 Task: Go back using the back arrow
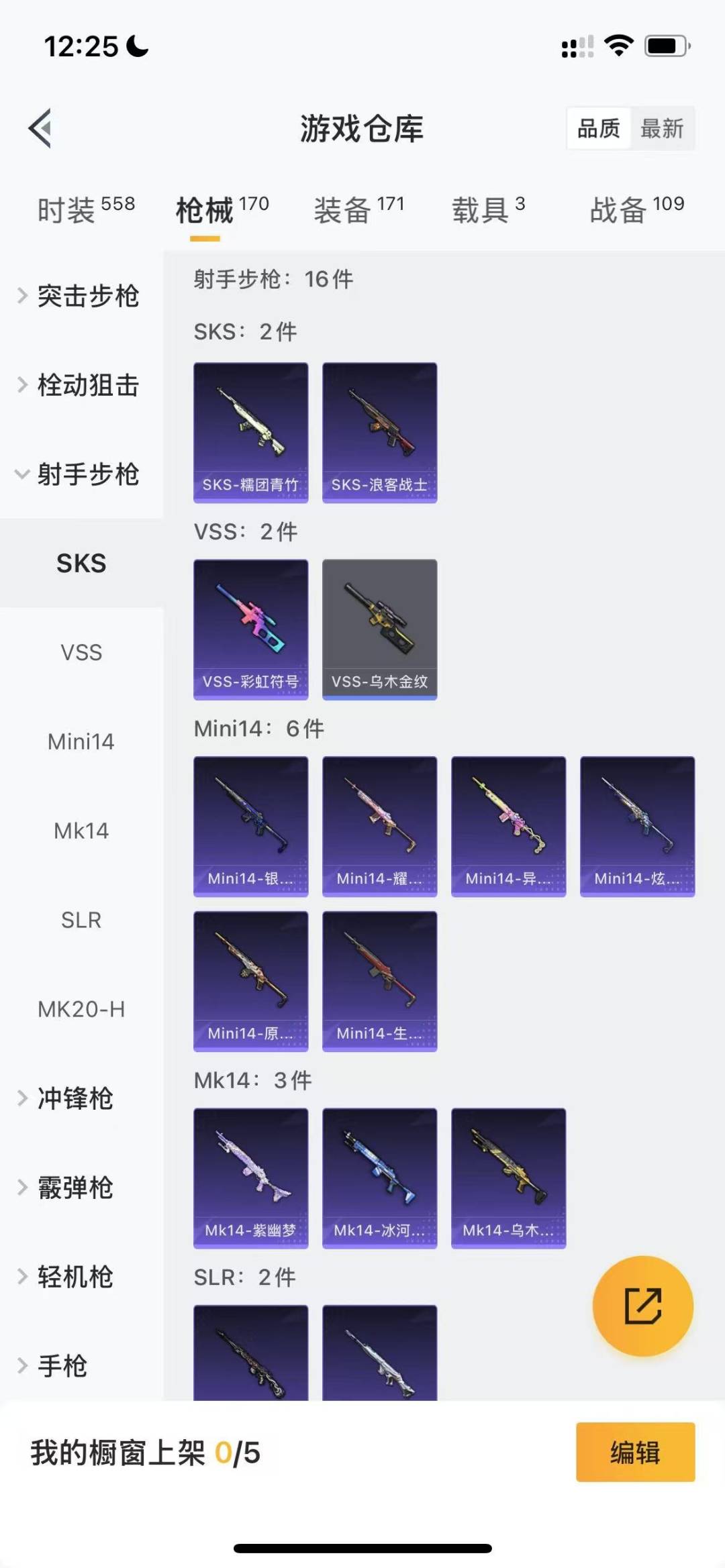pos(40,127)
